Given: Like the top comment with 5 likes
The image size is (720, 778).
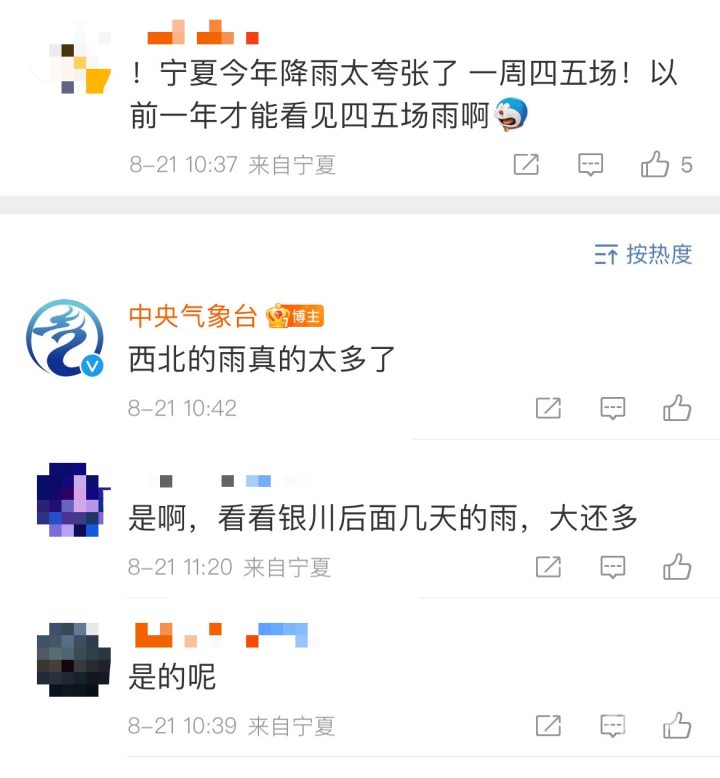Looking at the screenshot, I should (656, 165).
